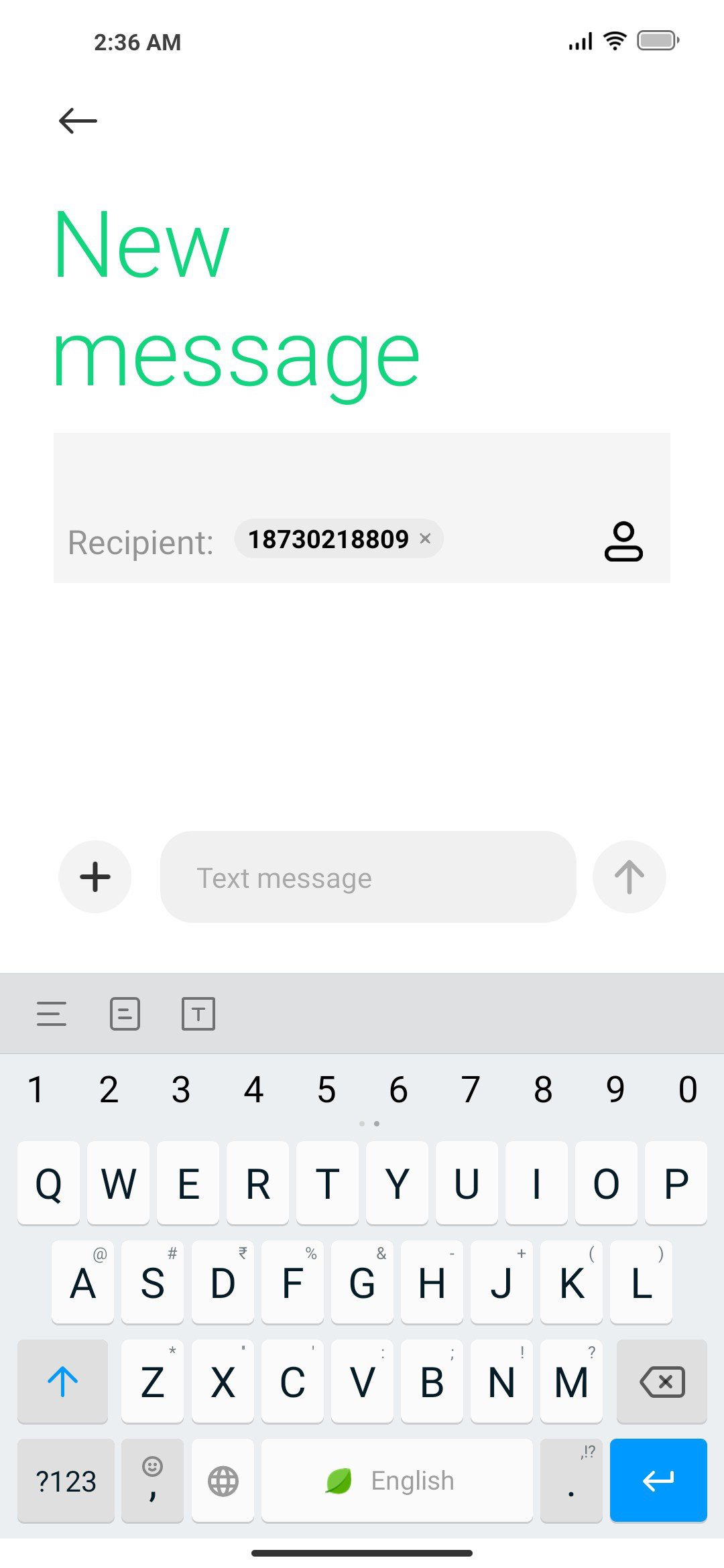Switch to ?123 symbols keyboard

[x=66, y=1481]
